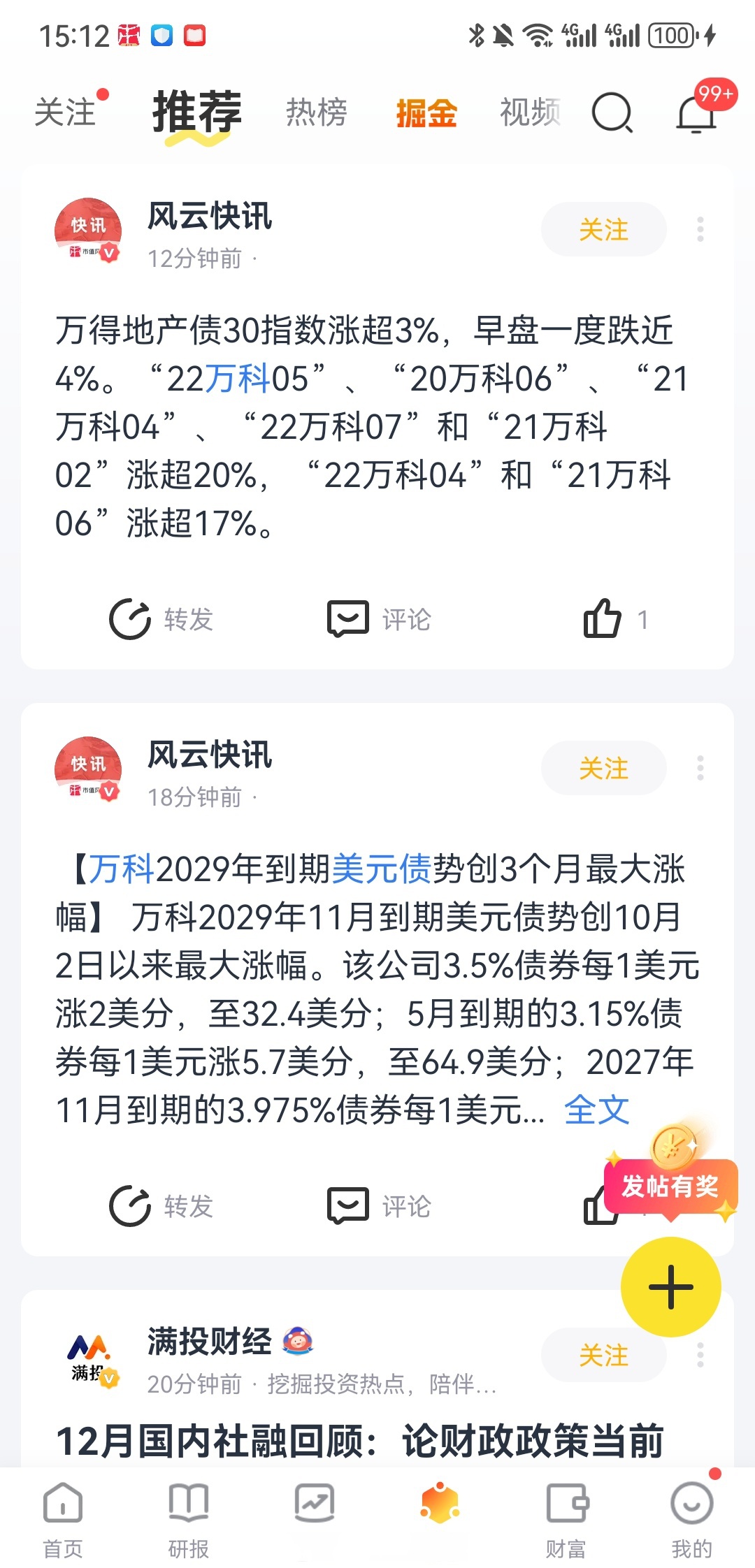Open the three-dot menu on the first post
Viewport: 755px width, 1568px height.
pos(699,229)
